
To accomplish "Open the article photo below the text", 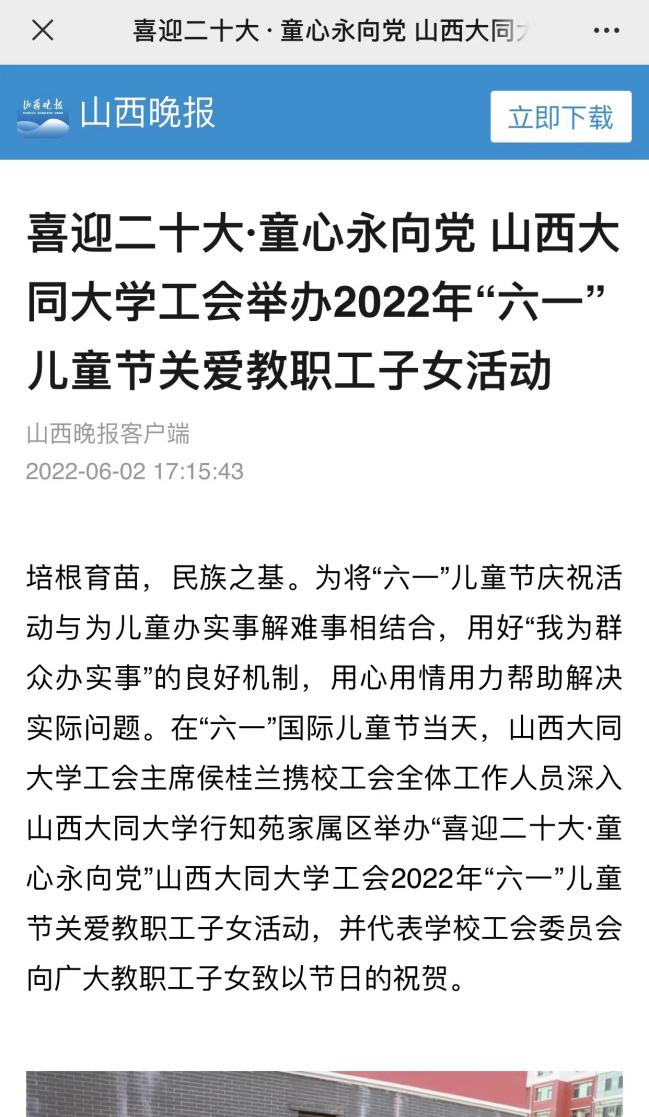I will pos(324,1093).
